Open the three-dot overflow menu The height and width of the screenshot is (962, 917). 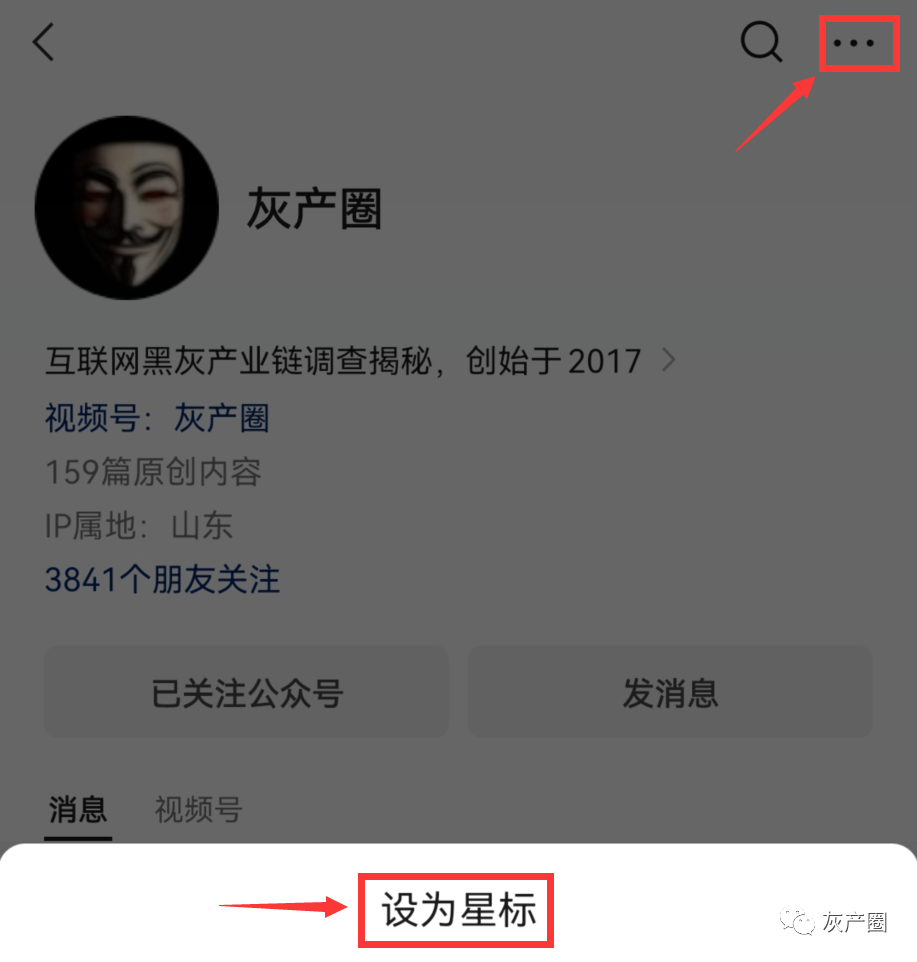(854, 43)
